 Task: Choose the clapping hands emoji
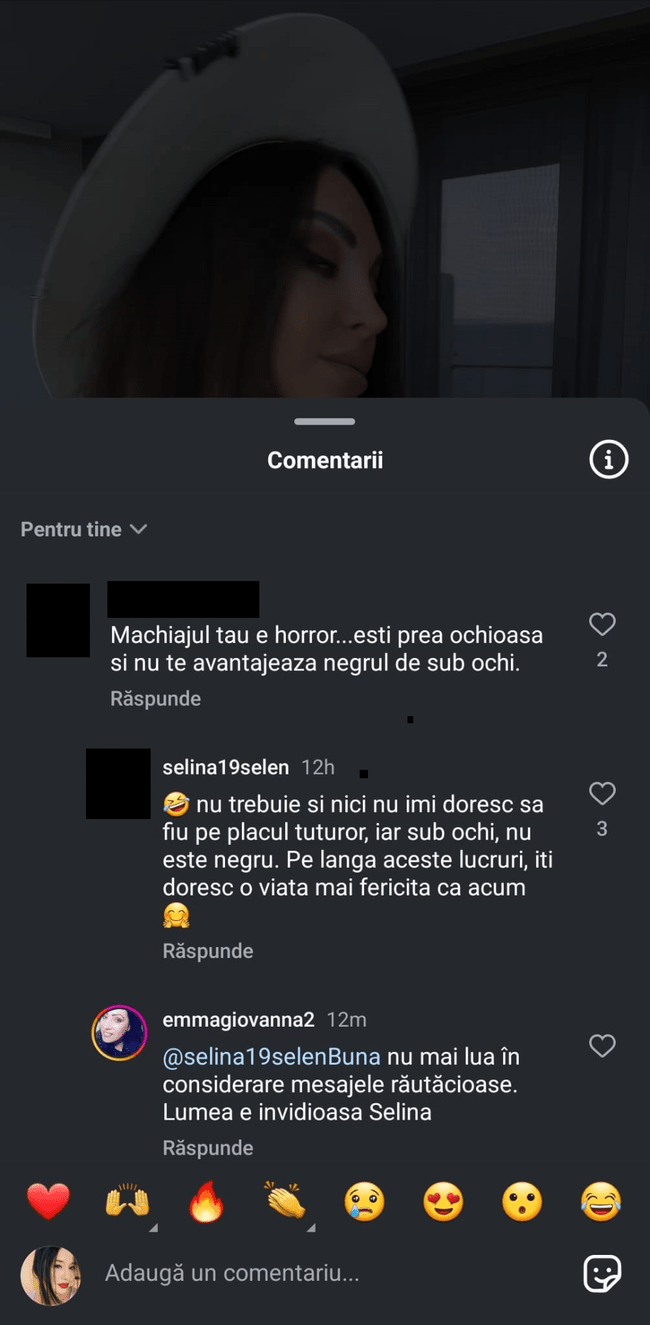click(286, 1201)
